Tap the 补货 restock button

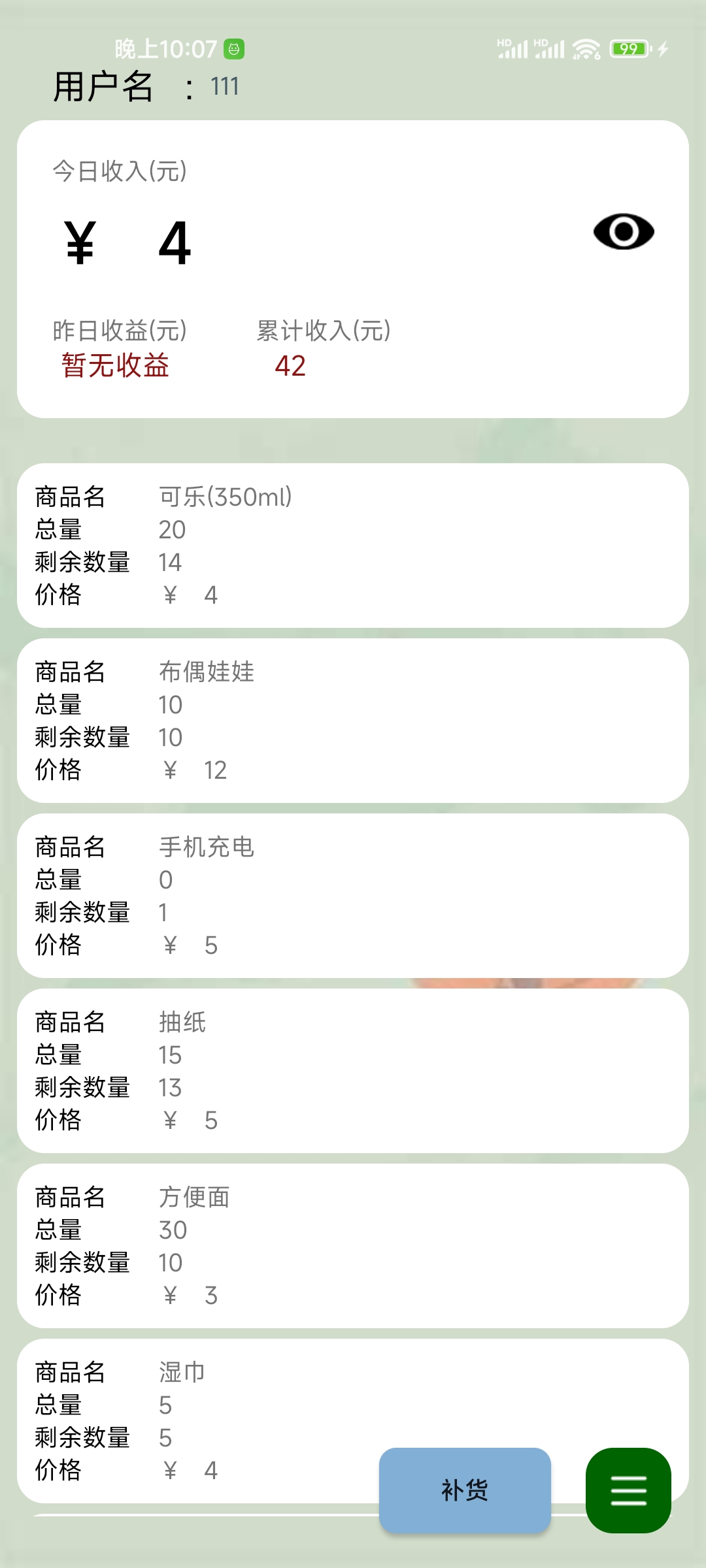click(x=465, y=1490)
